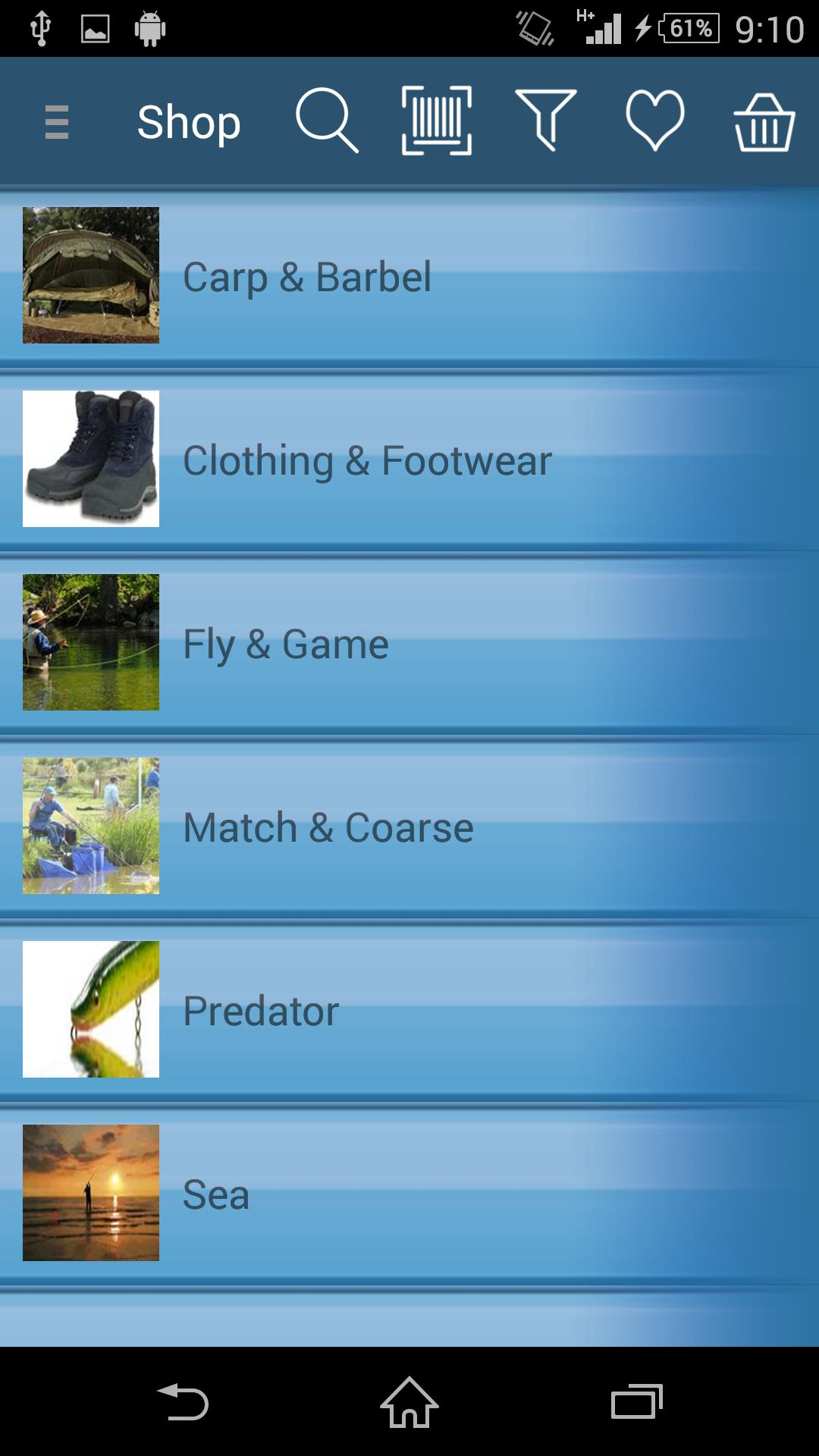Go back using system back button
The image size is (819, 1456).
point(183,1402)
